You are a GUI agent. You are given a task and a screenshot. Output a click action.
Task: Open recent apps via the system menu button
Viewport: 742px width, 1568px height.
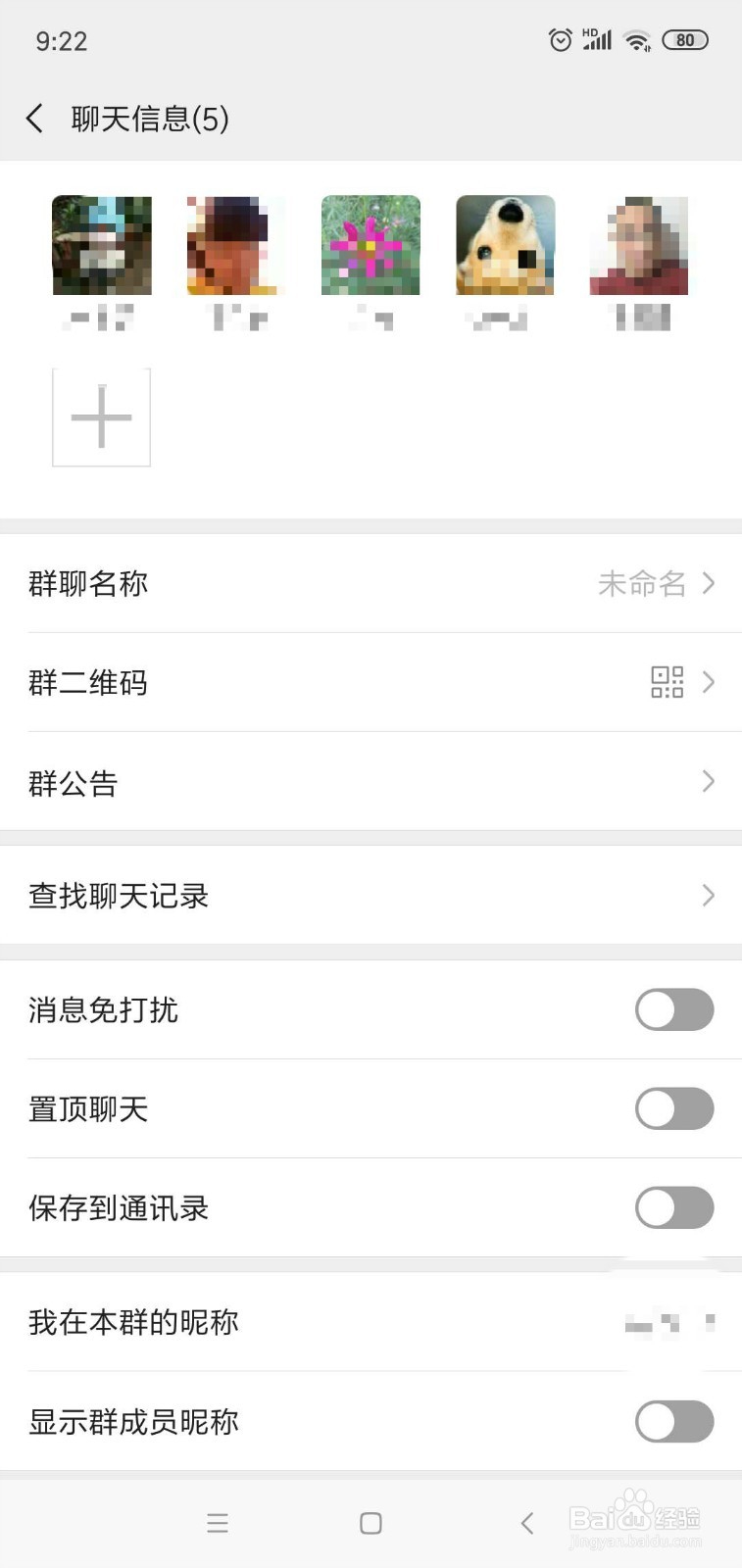tap(218, 1523)
